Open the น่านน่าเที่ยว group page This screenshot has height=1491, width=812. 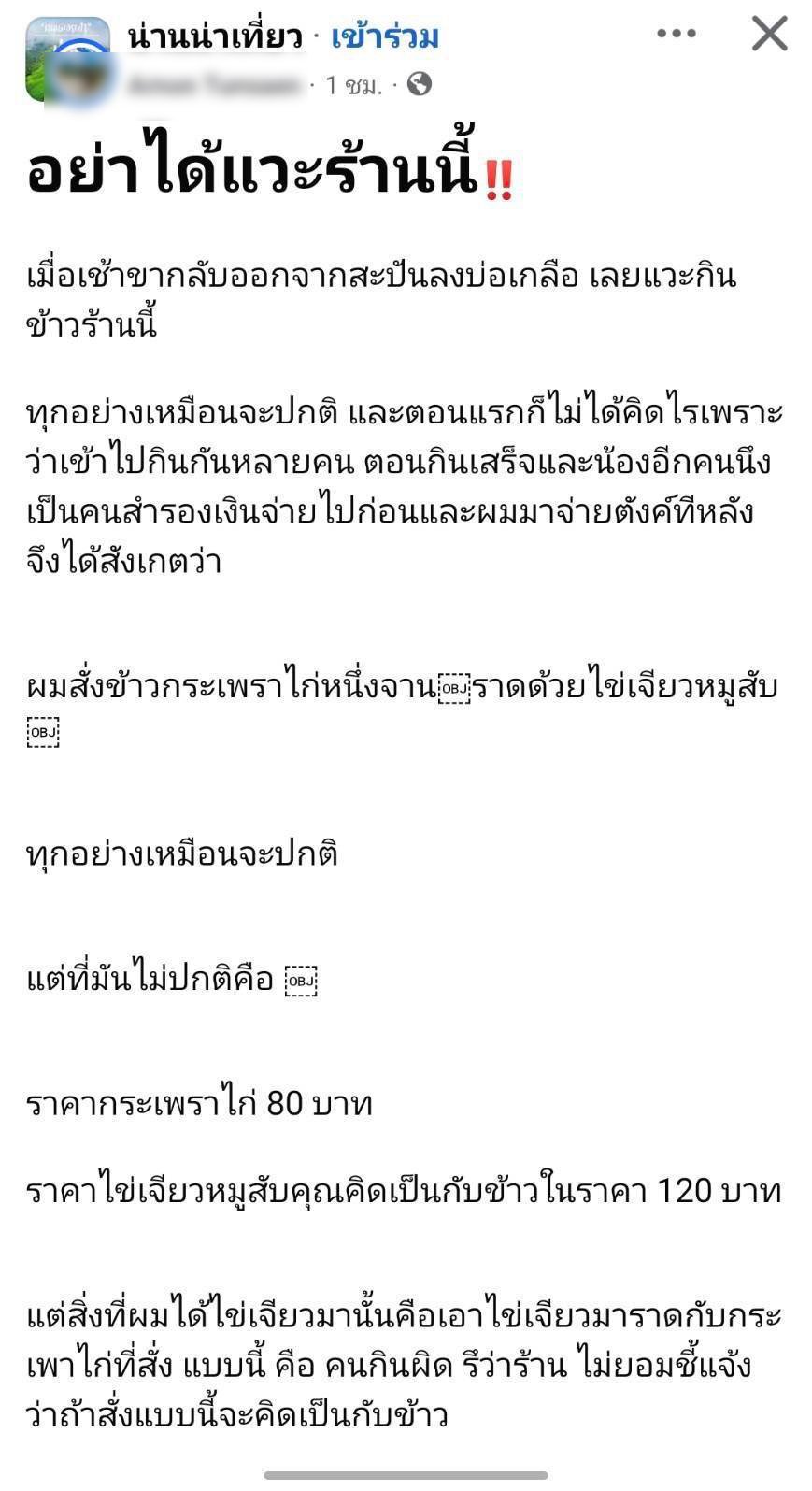[x=215, y=36]
